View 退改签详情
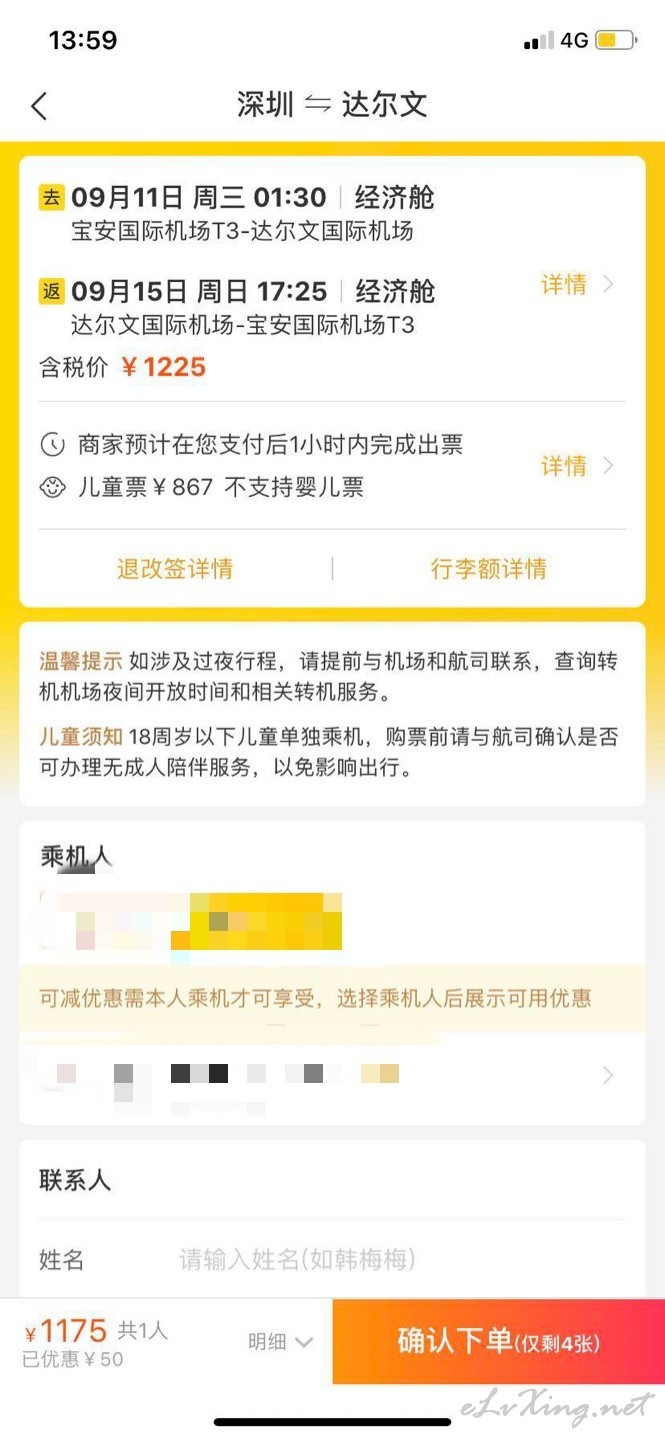This screenshot has width=665, height=1440. pyautogui.click(x=175, y=569)
